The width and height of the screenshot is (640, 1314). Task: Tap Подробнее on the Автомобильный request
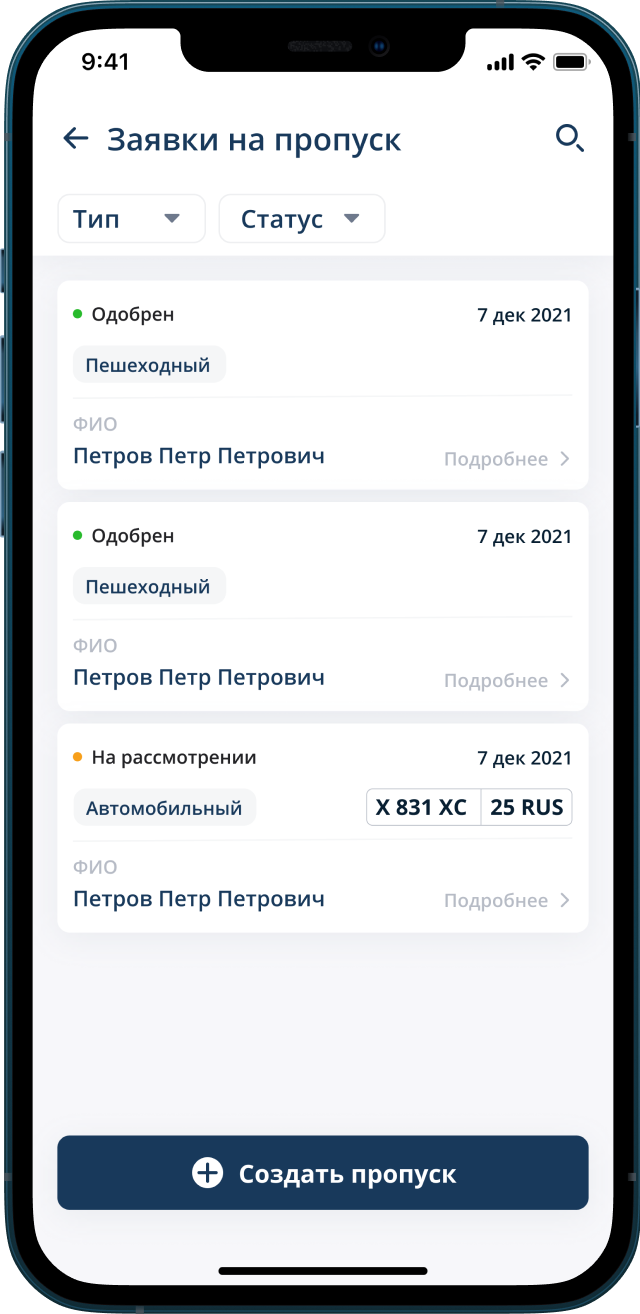(x=507, y=901)
